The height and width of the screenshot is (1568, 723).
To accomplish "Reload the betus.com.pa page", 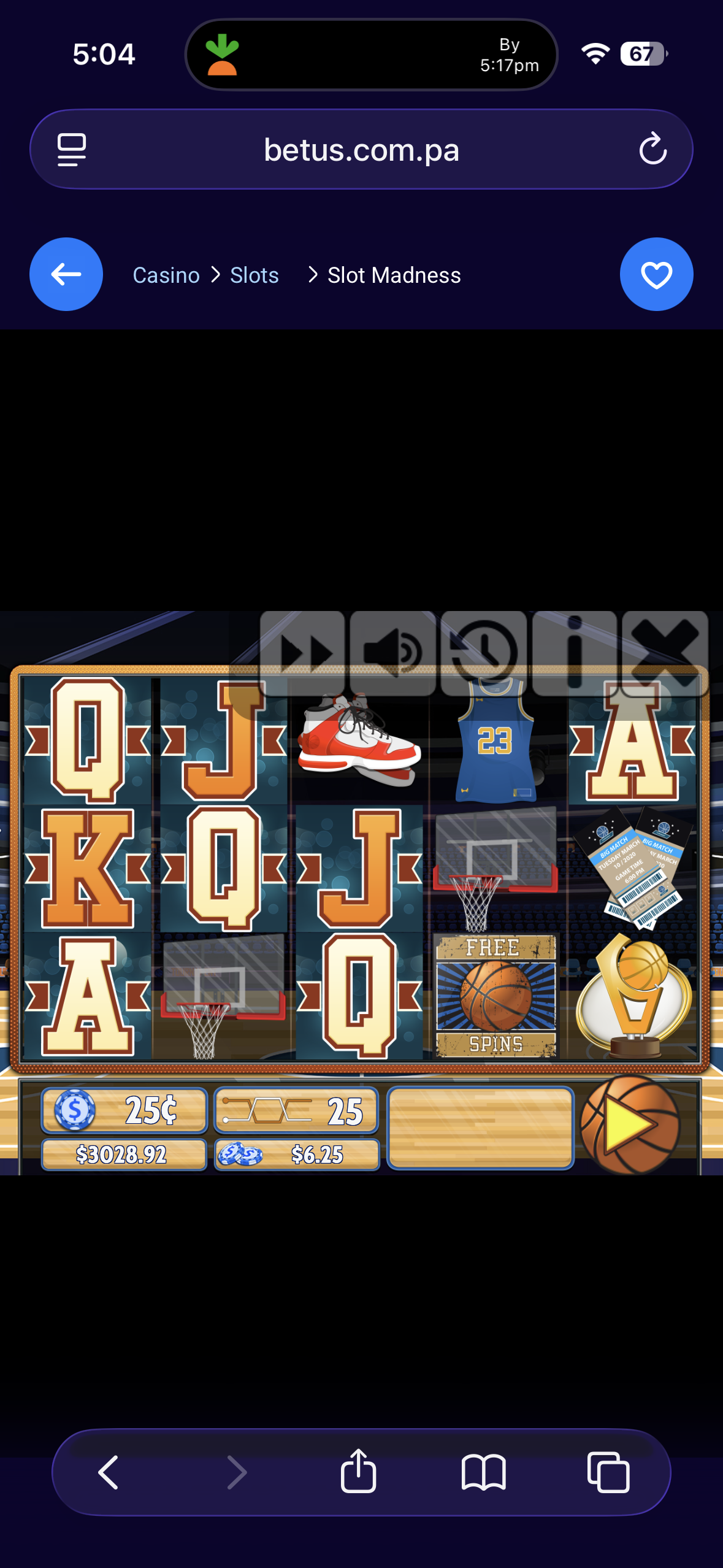I will [x=652, y=149].
